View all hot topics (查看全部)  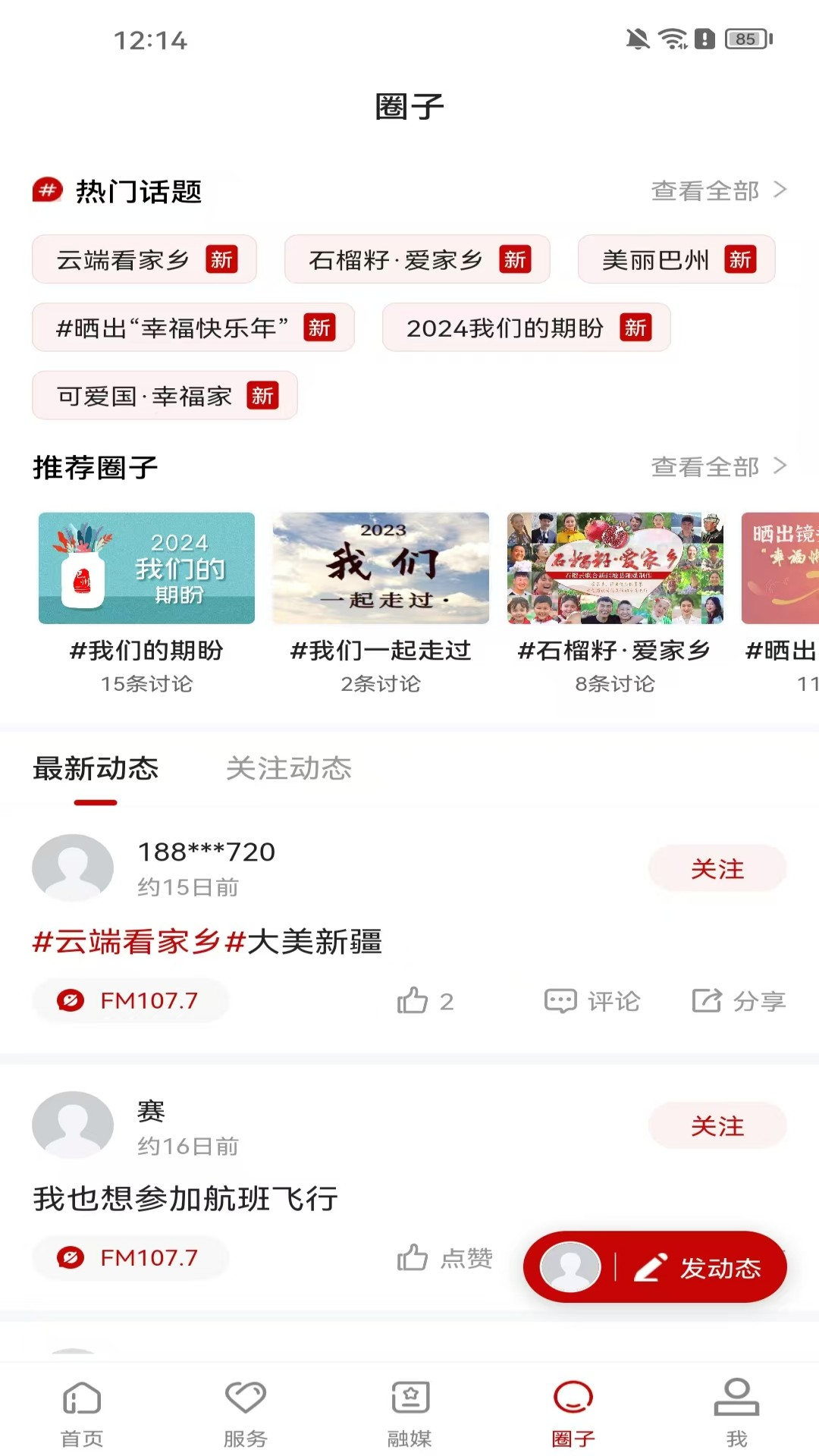pos(717,191)
